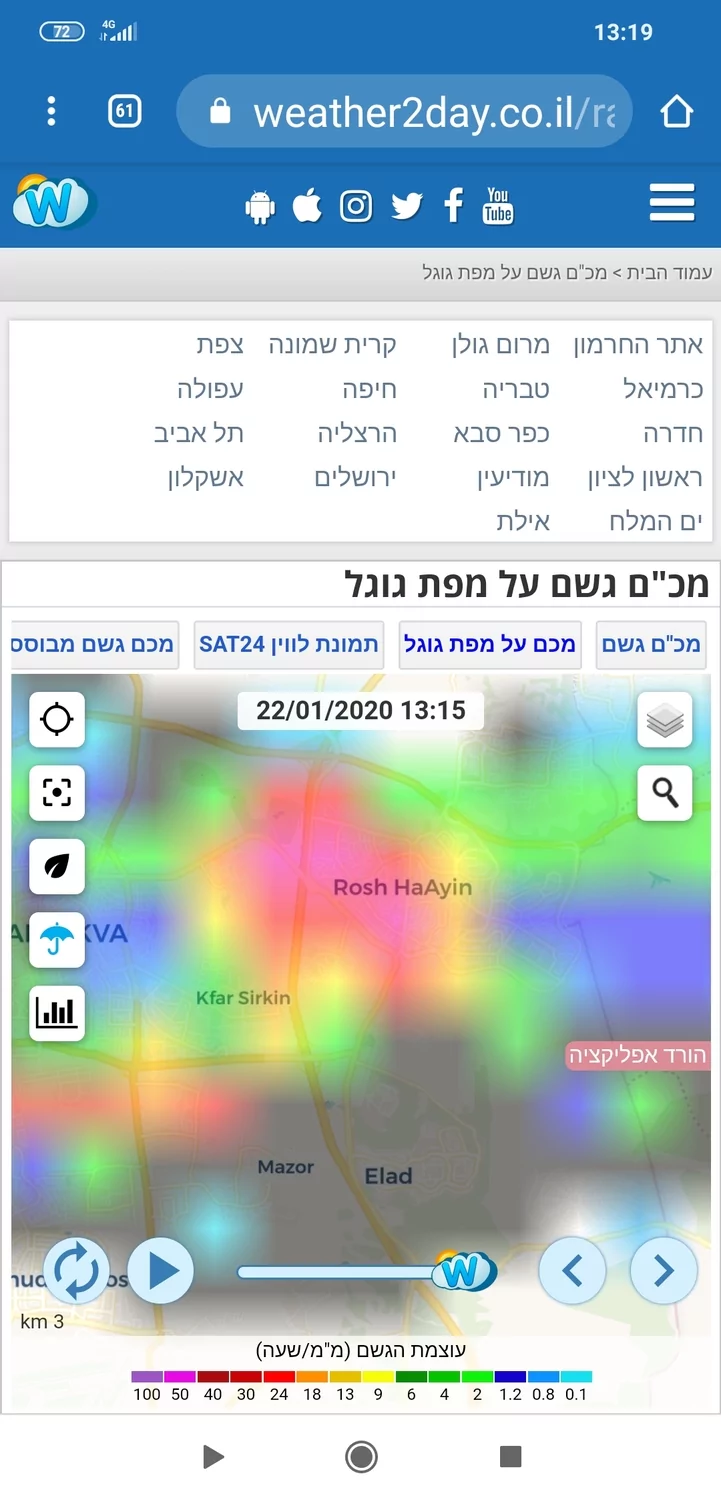The height and width of the screenshot is (1500, 721).
Task: Open the site's YouTube channel
Action: pos(498,205)
